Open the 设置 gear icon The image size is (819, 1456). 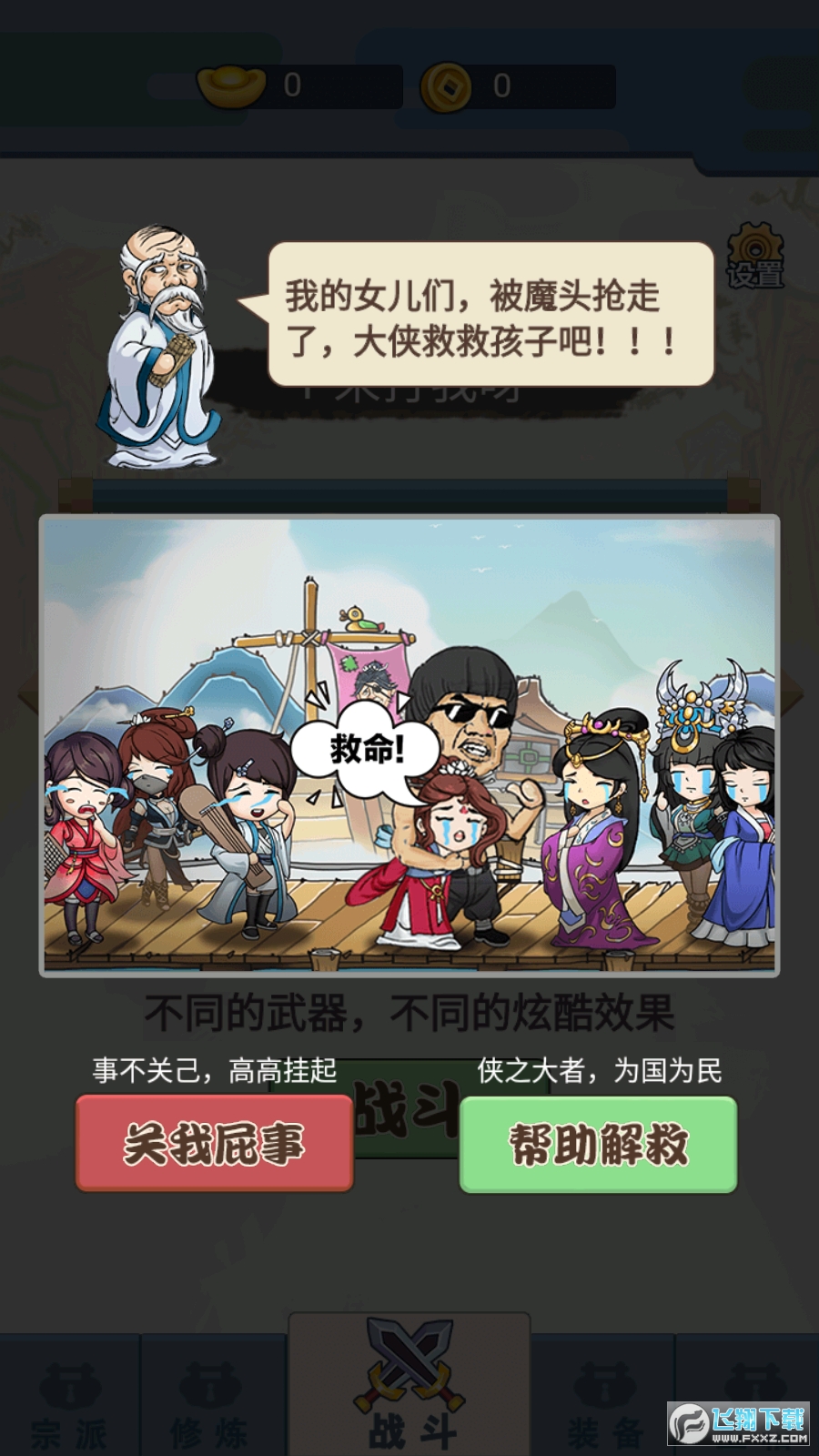click(755, 255)
